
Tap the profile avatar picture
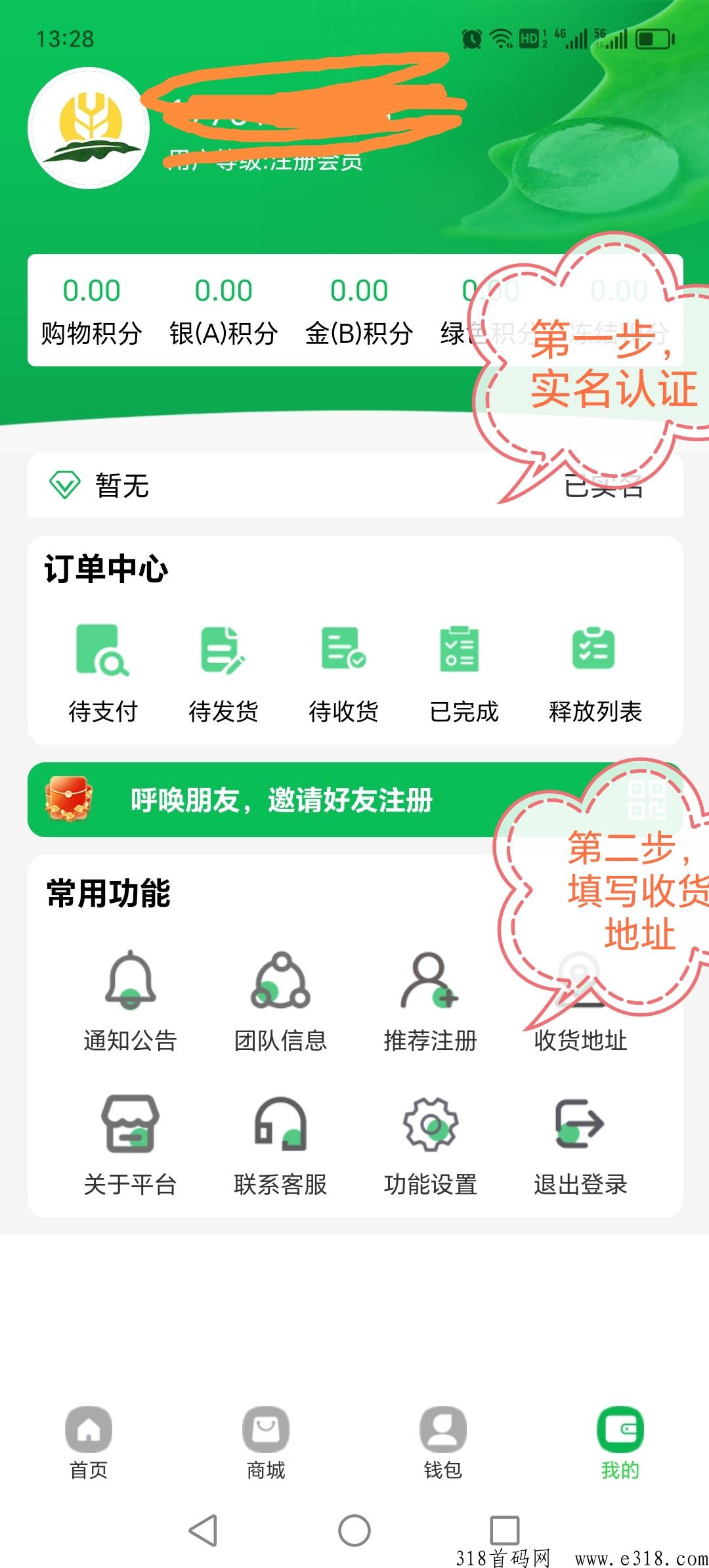point(89,128)
